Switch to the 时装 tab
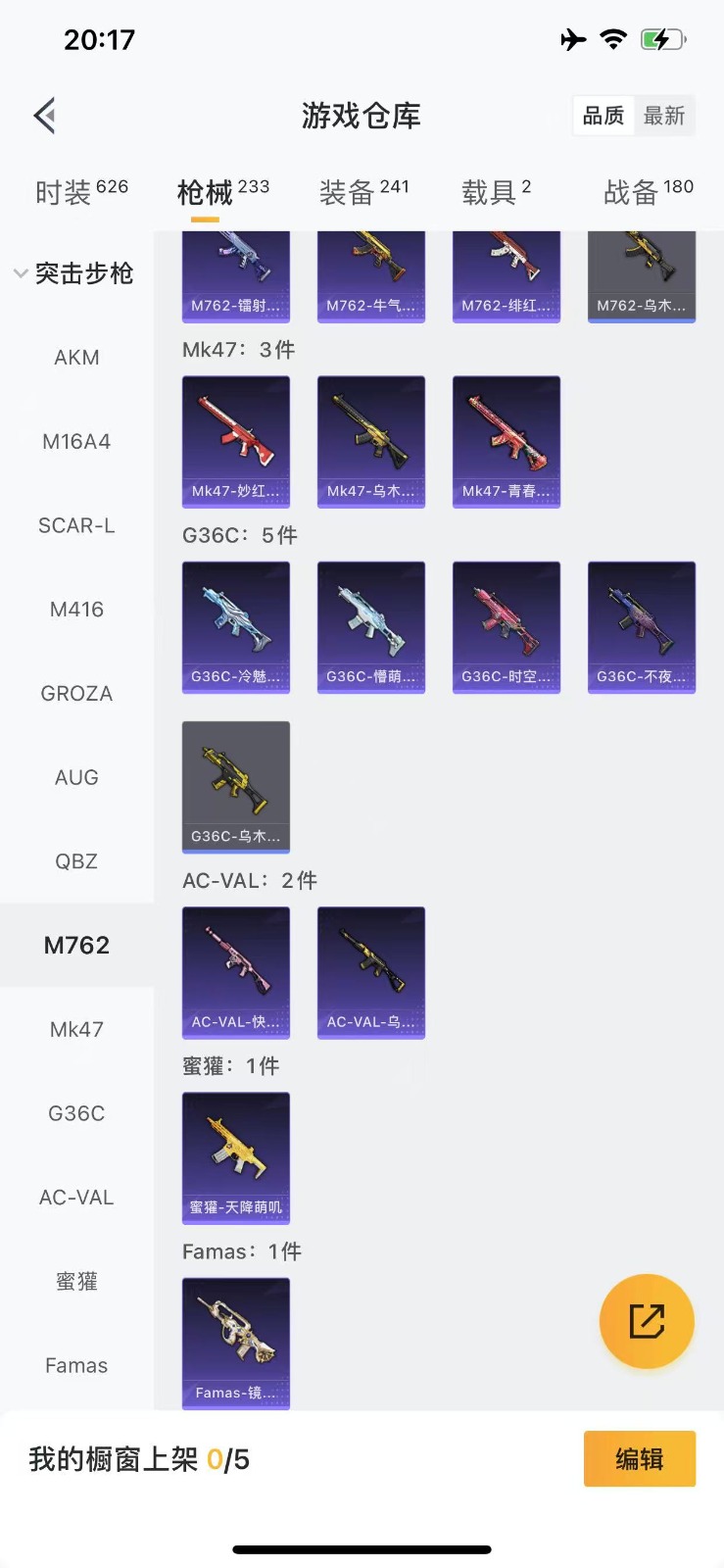Viewport: 724px width, 1568px height. [x=81, y=191]
